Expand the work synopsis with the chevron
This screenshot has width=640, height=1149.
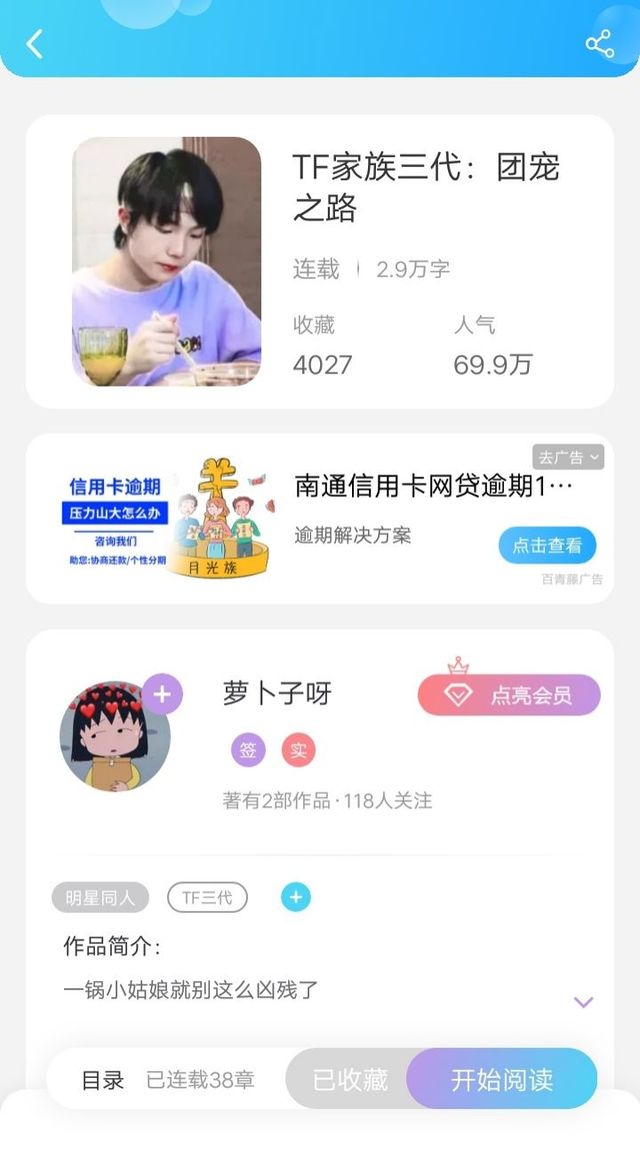pos(583,1001)
